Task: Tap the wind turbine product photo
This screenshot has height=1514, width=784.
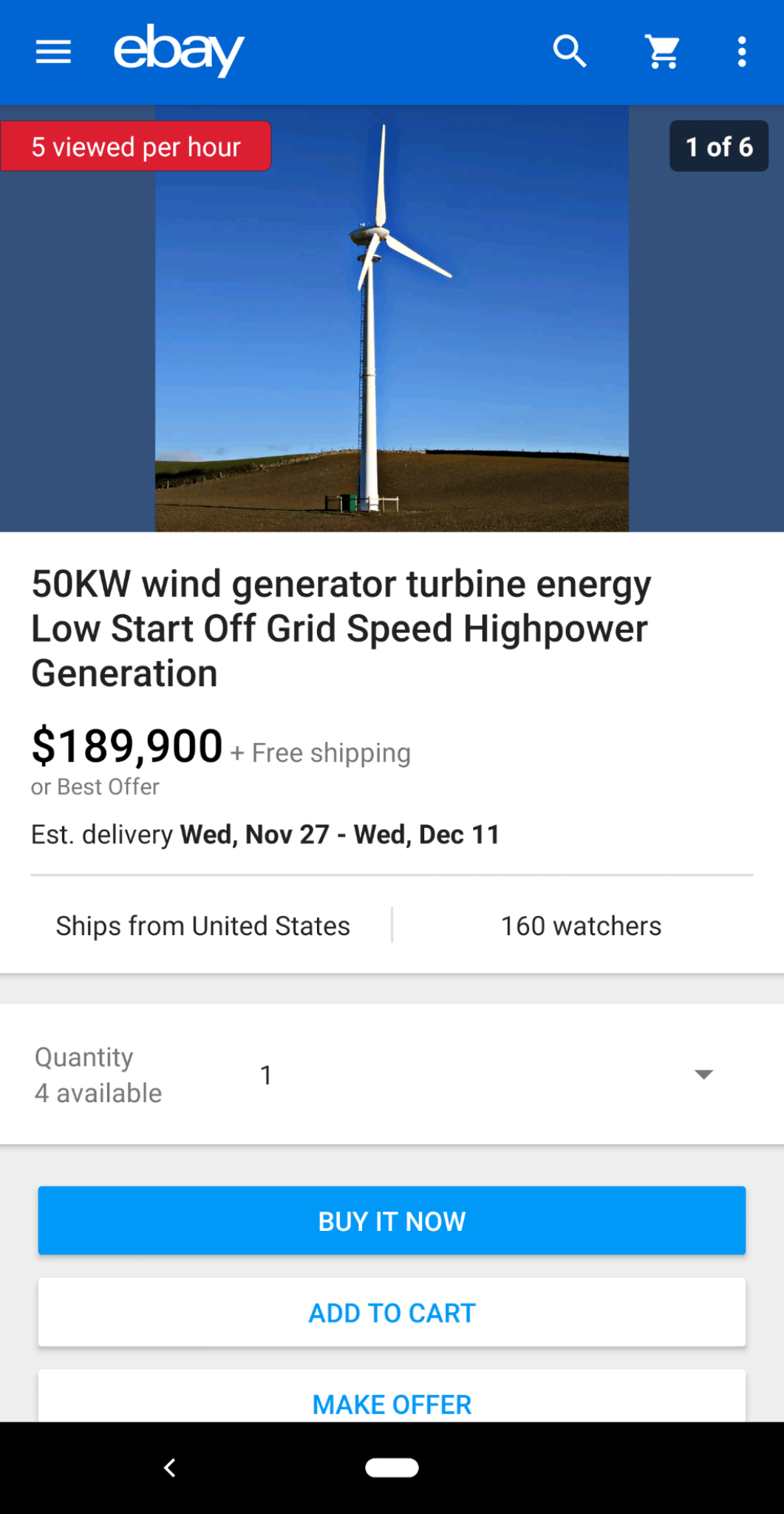Action: pos(392,318)
